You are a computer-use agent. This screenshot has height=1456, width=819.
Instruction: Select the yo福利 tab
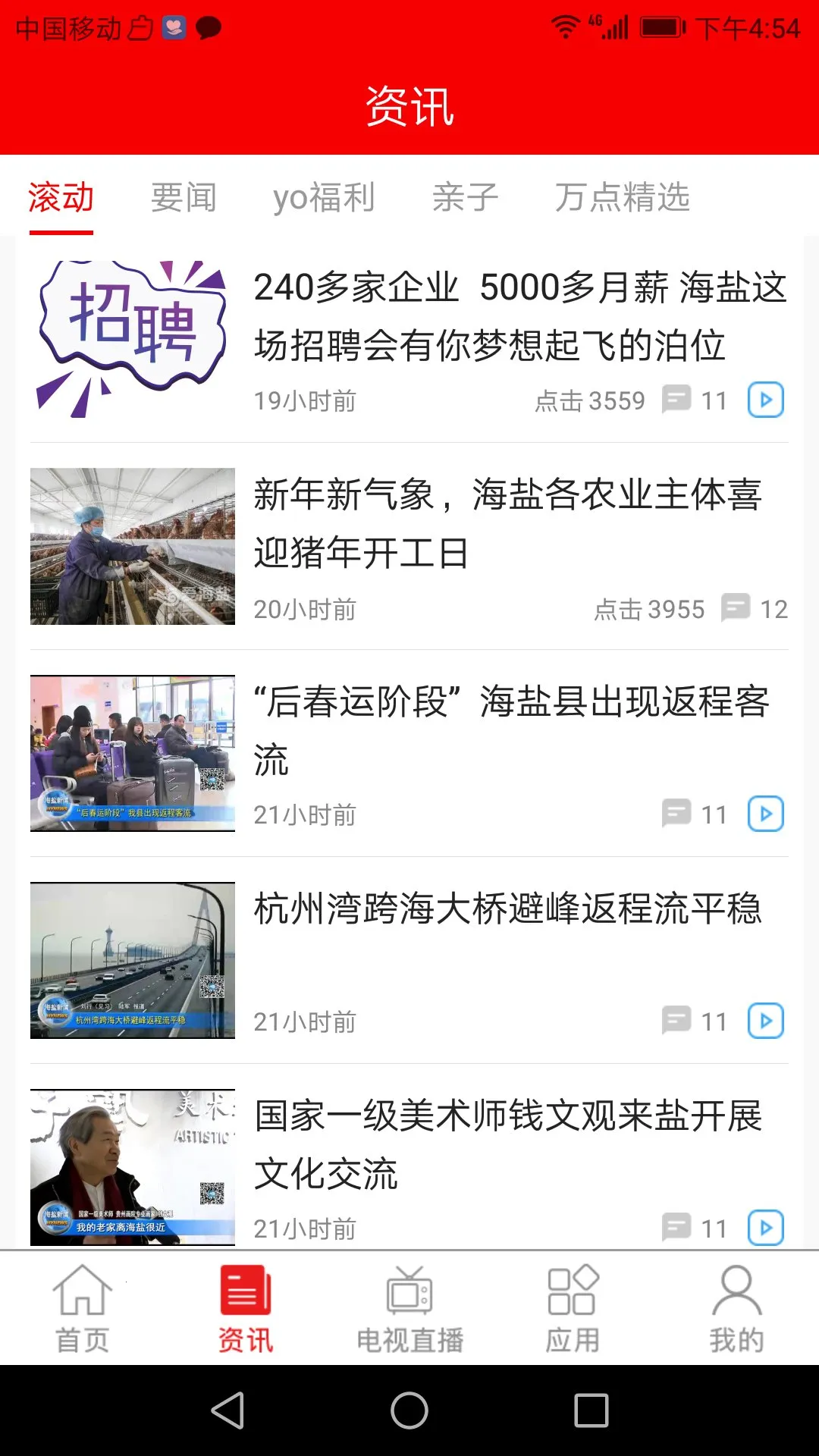click(x=324, y=198)
